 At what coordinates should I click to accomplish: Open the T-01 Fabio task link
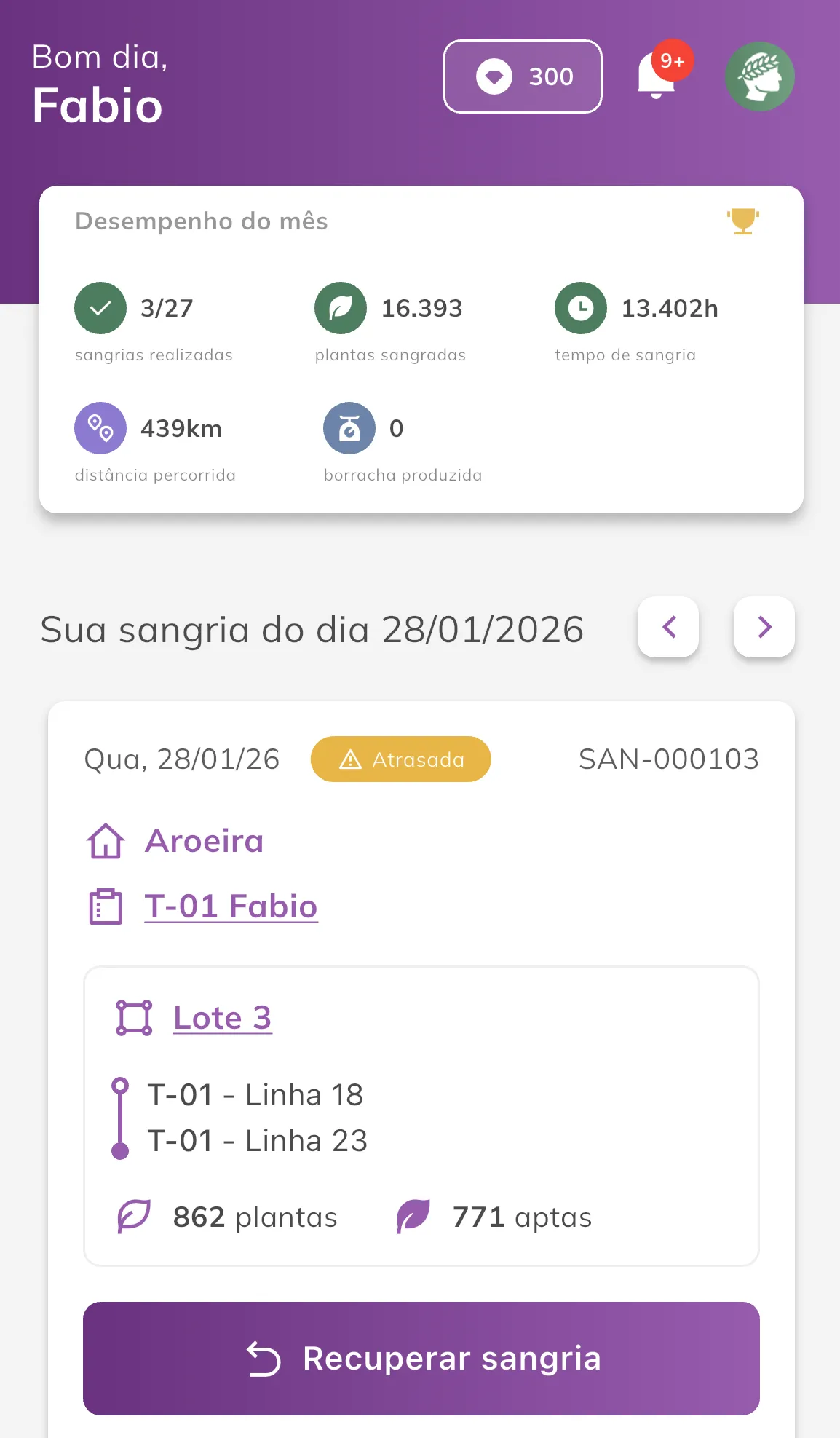coord(231,906)
